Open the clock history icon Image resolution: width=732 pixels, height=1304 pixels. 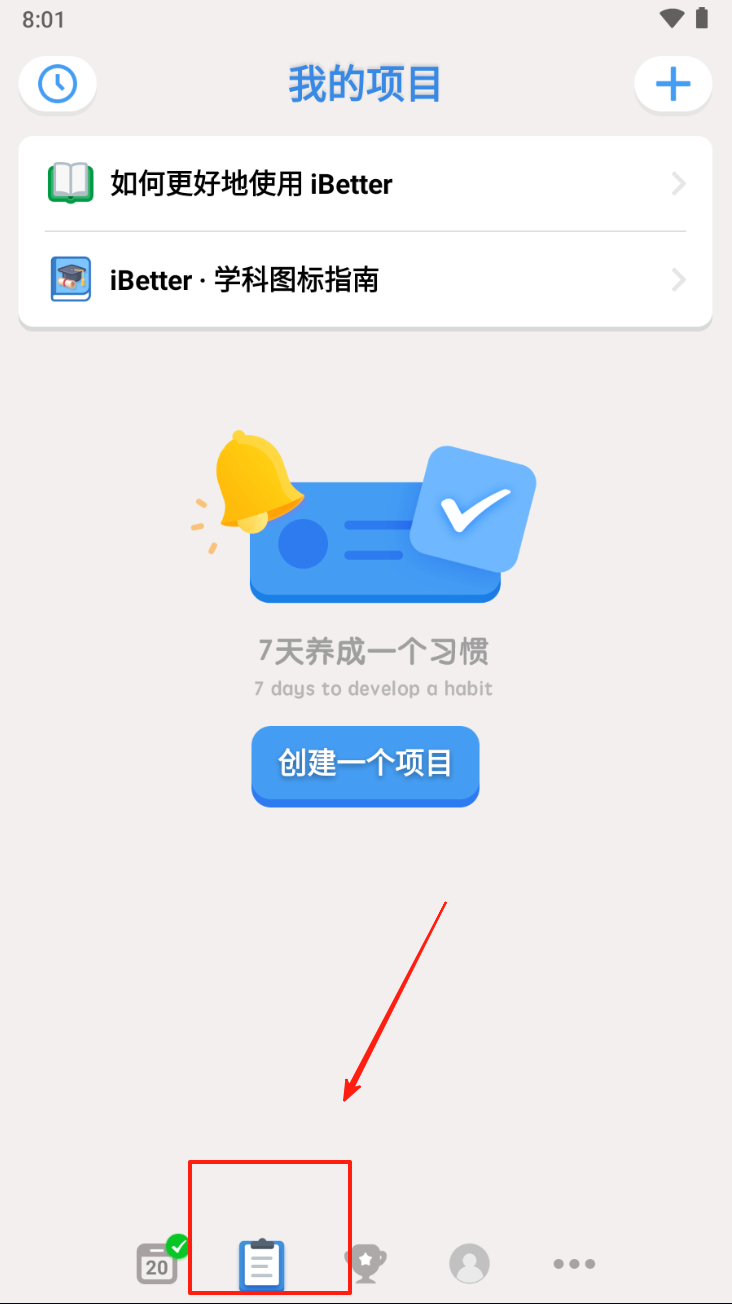tap(58, 84)
